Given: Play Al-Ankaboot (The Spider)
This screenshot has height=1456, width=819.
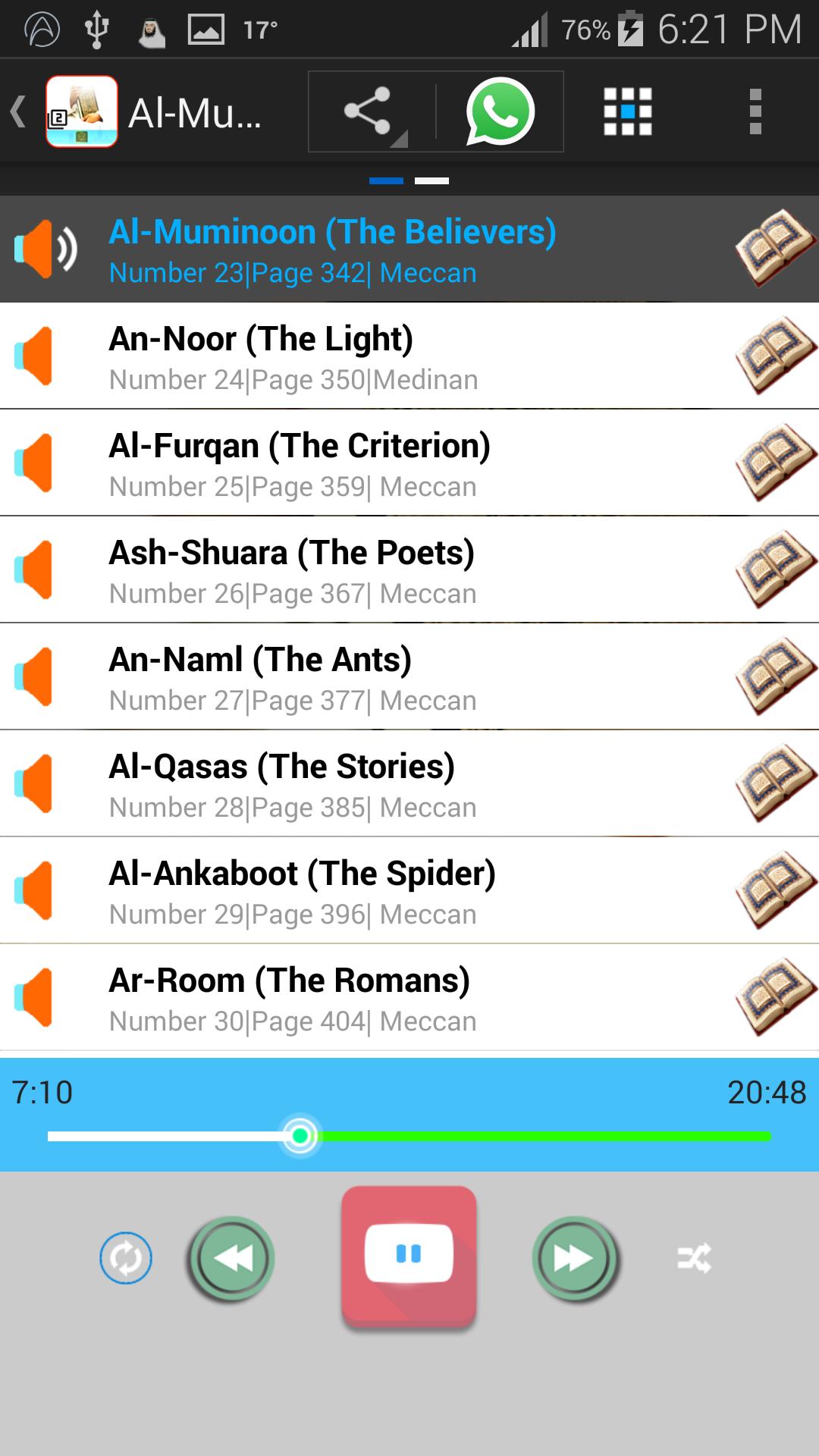Looking at the screenshot, I should point(33,891).
